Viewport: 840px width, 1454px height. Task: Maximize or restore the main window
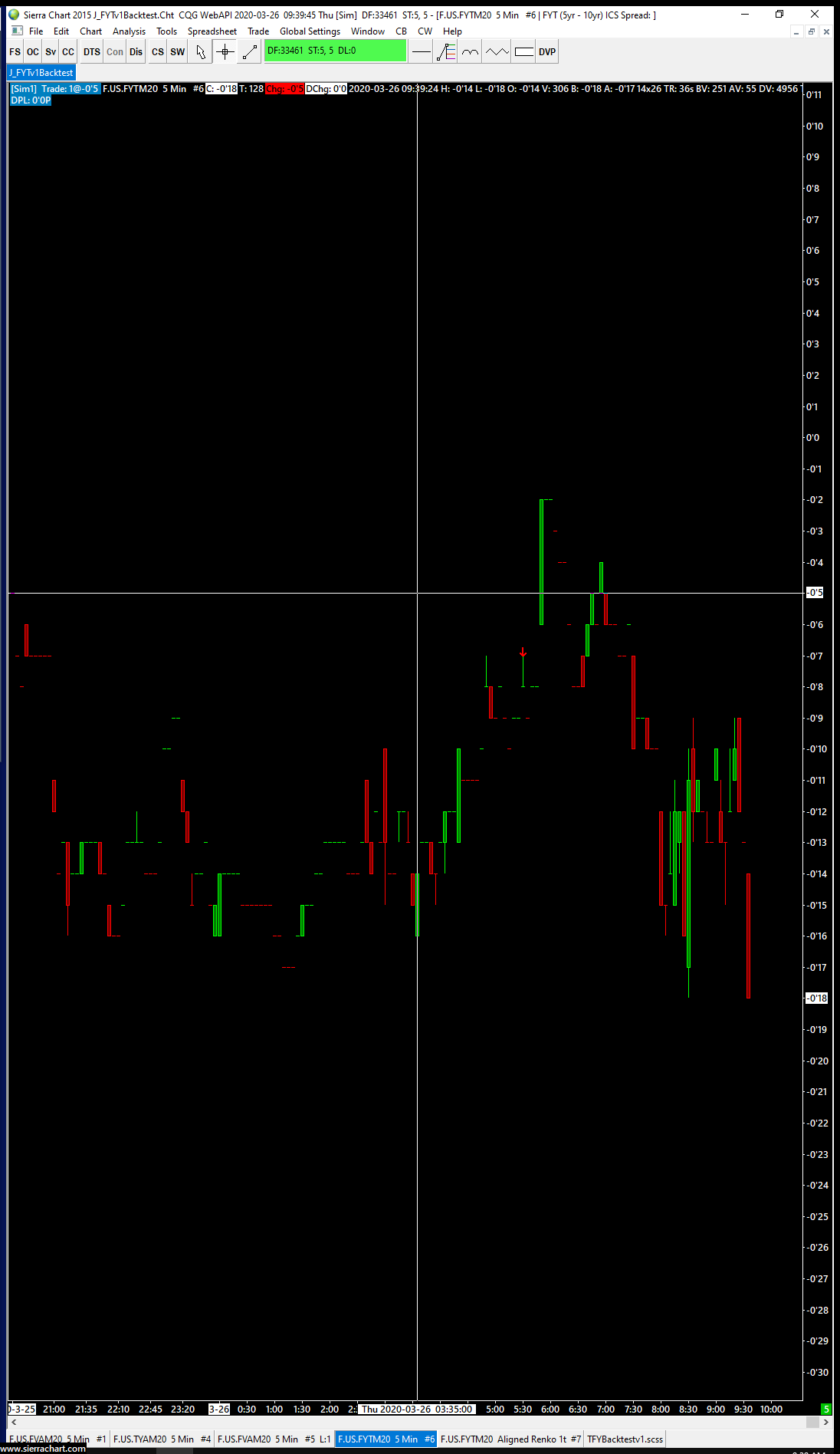tap(779, 14)
